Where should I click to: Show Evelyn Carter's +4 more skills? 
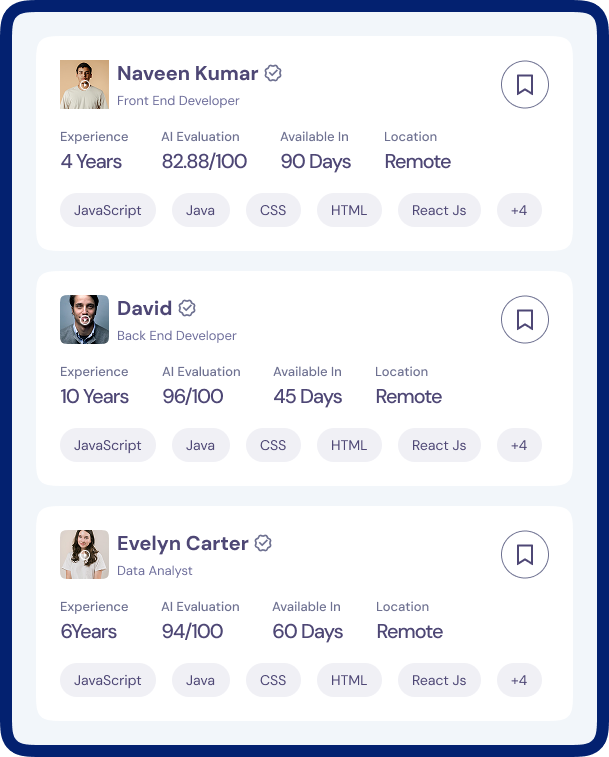coord(518,680)
